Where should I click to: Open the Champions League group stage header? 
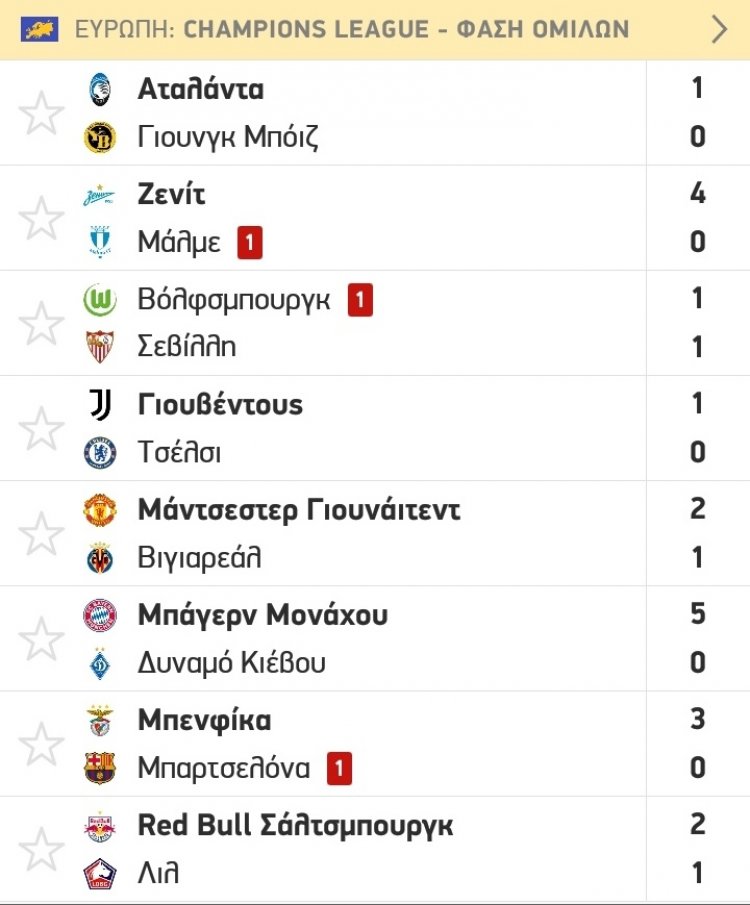point(374,29)
